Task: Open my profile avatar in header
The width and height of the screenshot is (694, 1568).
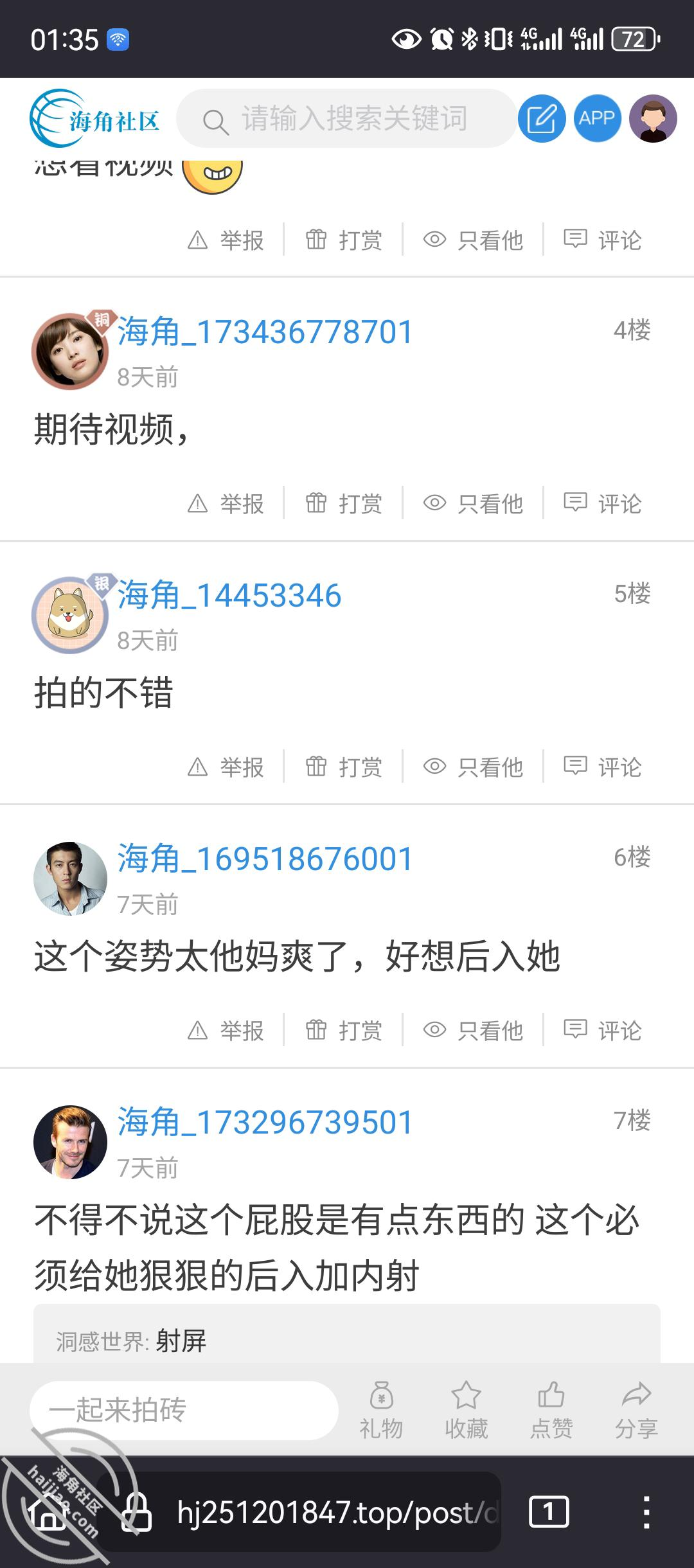Action: click(653, 119)
